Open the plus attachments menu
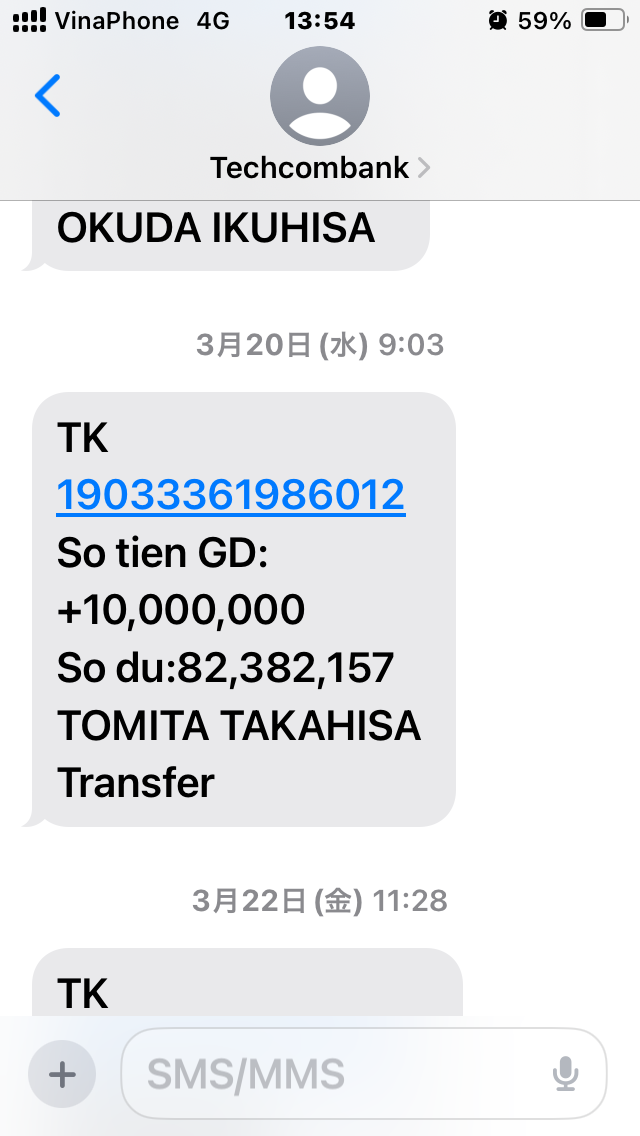Screen dimensions: 640x1136 pyautogui.click(x=62, y=1075)
